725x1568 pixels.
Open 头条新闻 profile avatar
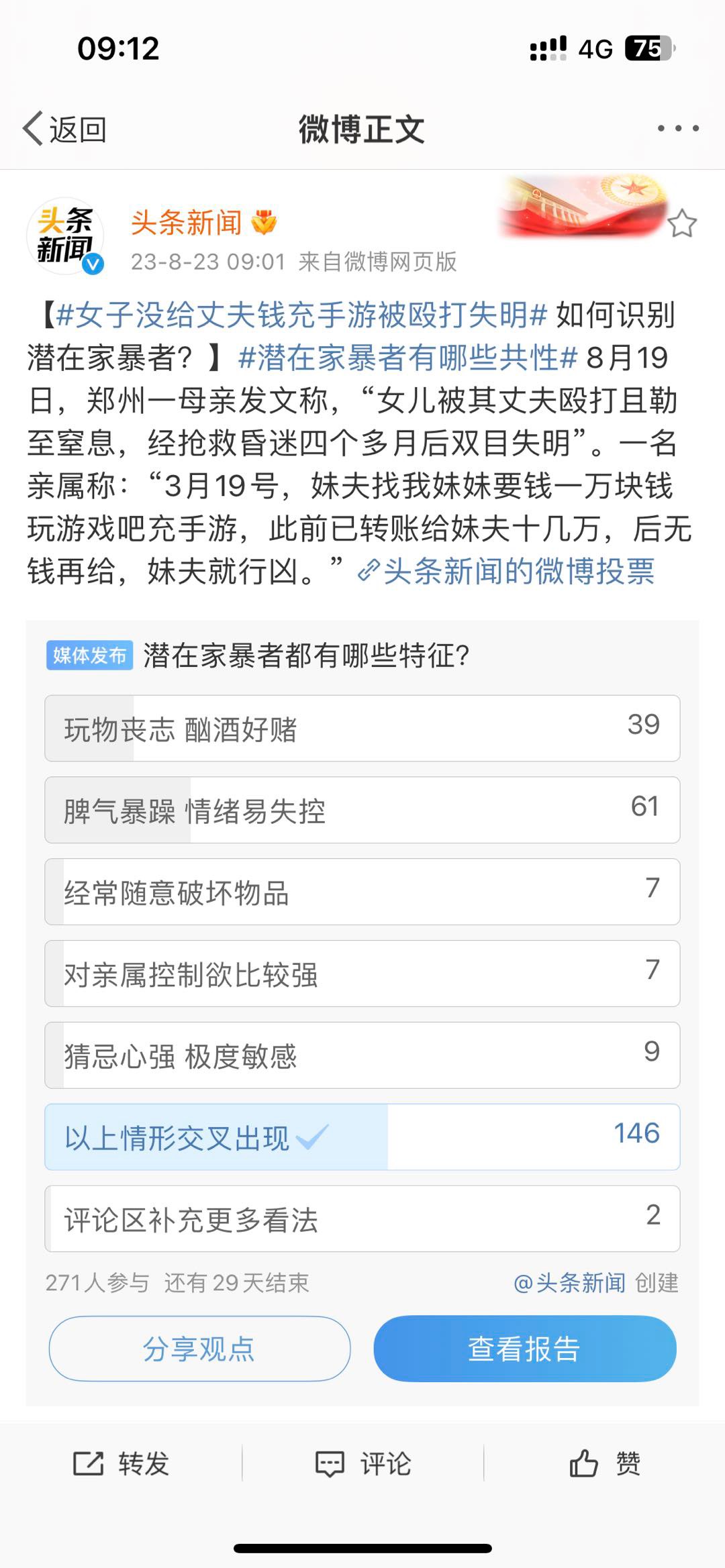(65, 236)
